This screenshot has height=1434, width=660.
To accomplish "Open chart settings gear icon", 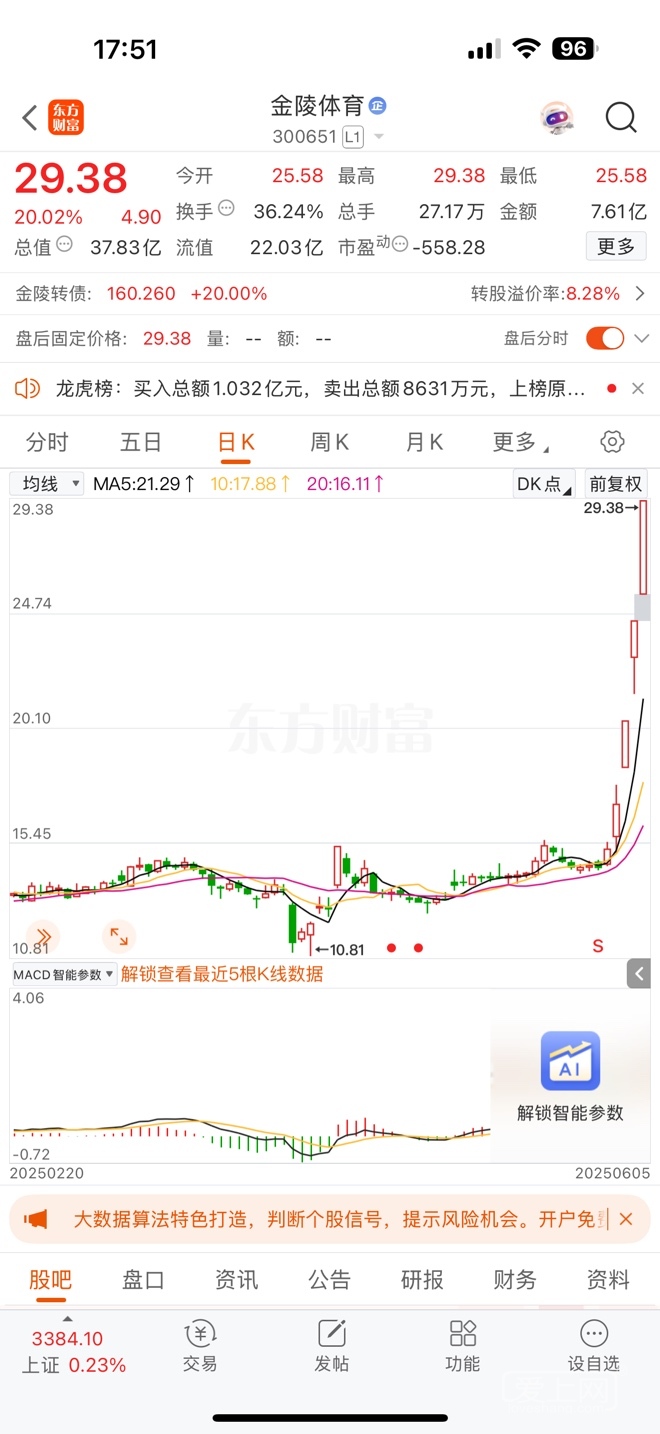I will click(612, 442).
